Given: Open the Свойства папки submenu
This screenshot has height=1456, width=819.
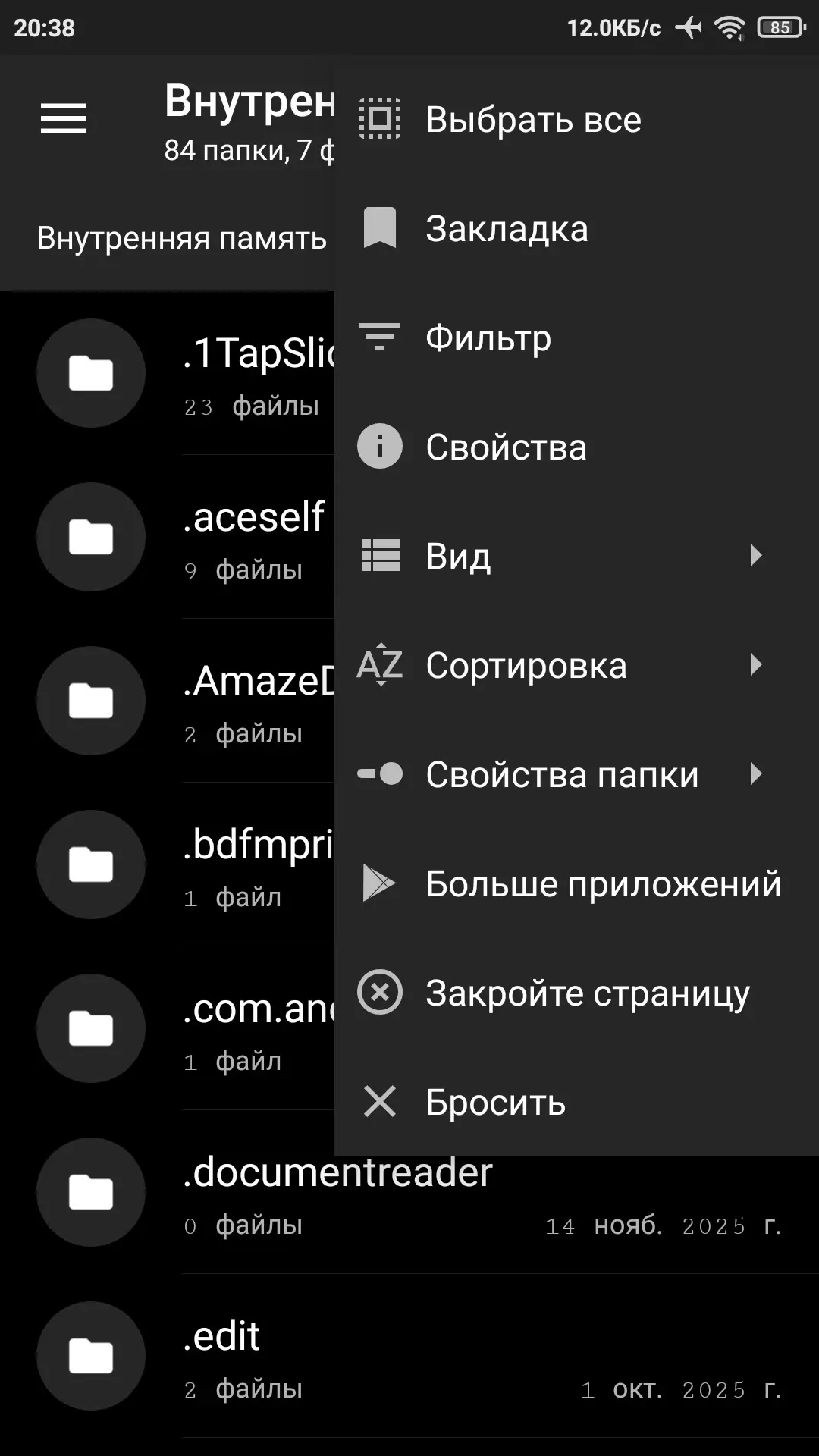Looking at the screenshot, I should 561,775.
